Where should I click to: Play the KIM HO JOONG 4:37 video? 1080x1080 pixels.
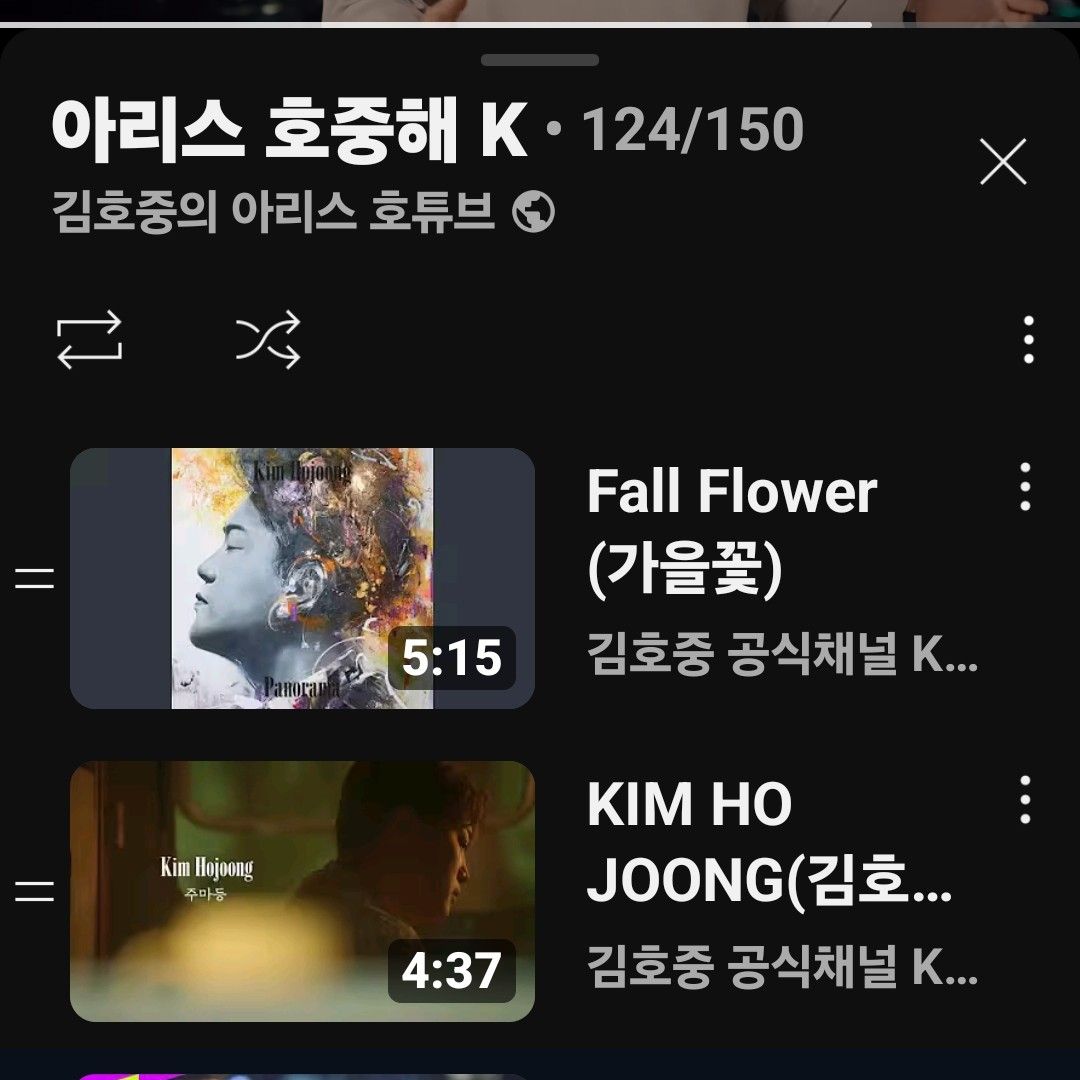(302, 891)
